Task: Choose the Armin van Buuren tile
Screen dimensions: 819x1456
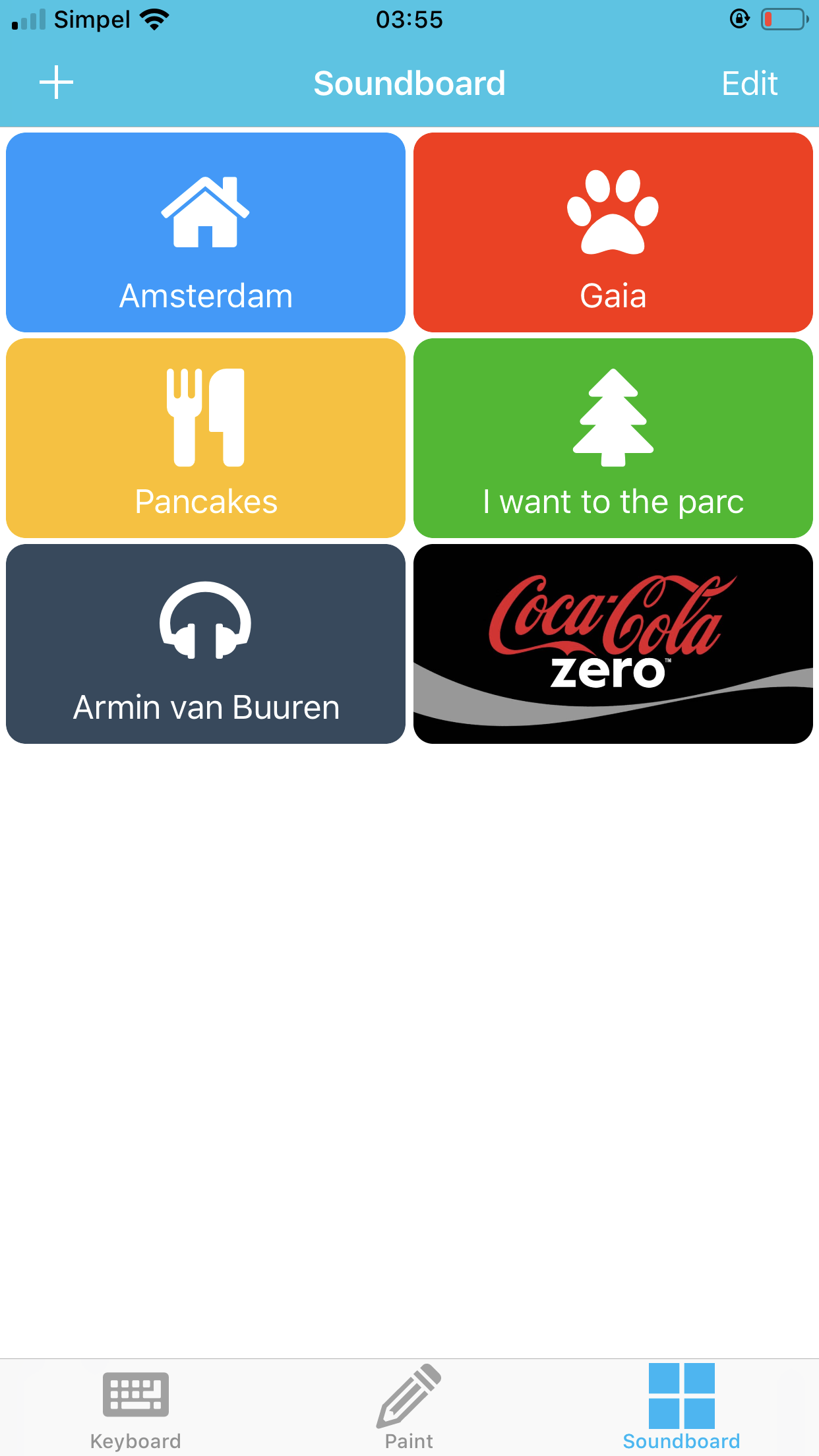Action: 206,644
